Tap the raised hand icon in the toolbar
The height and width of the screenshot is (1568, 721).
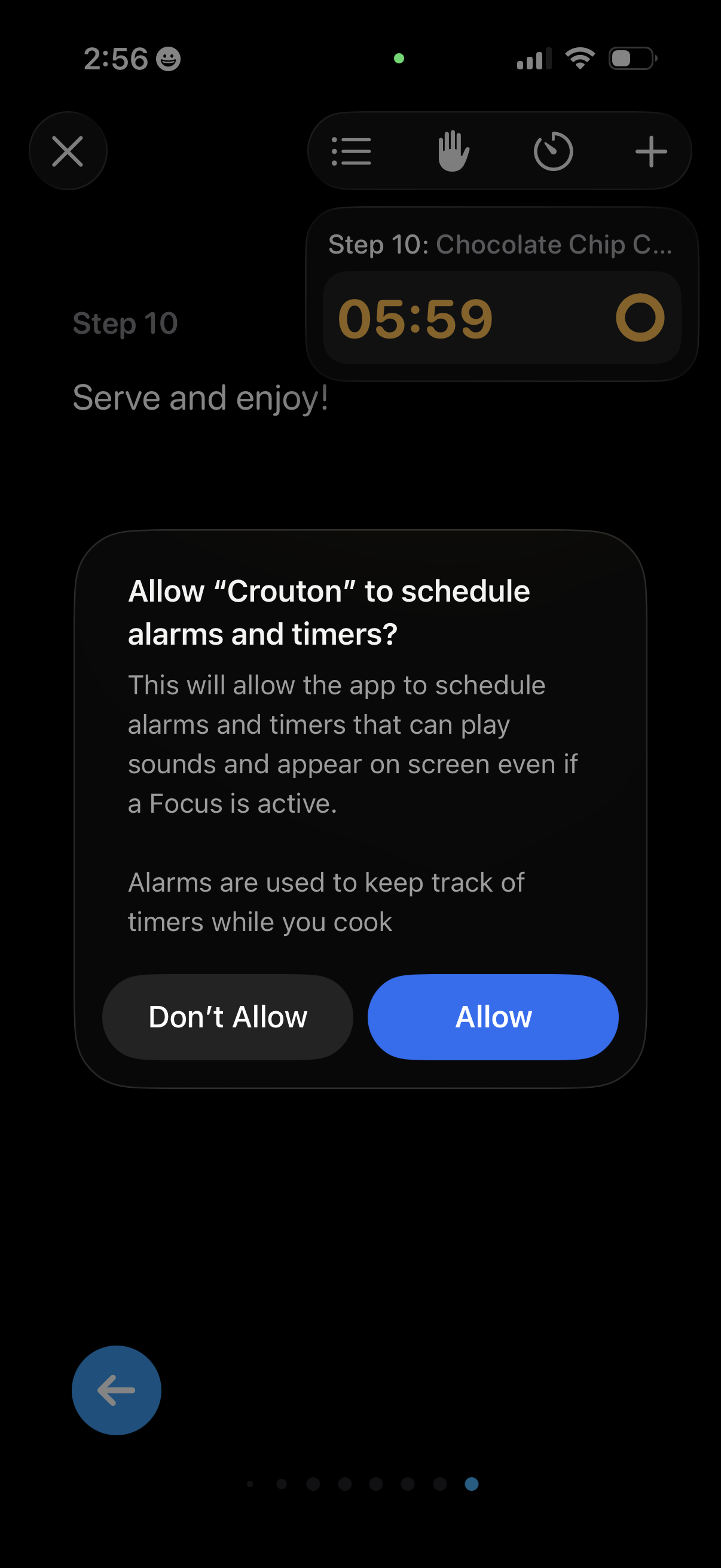tap(453, 151)
